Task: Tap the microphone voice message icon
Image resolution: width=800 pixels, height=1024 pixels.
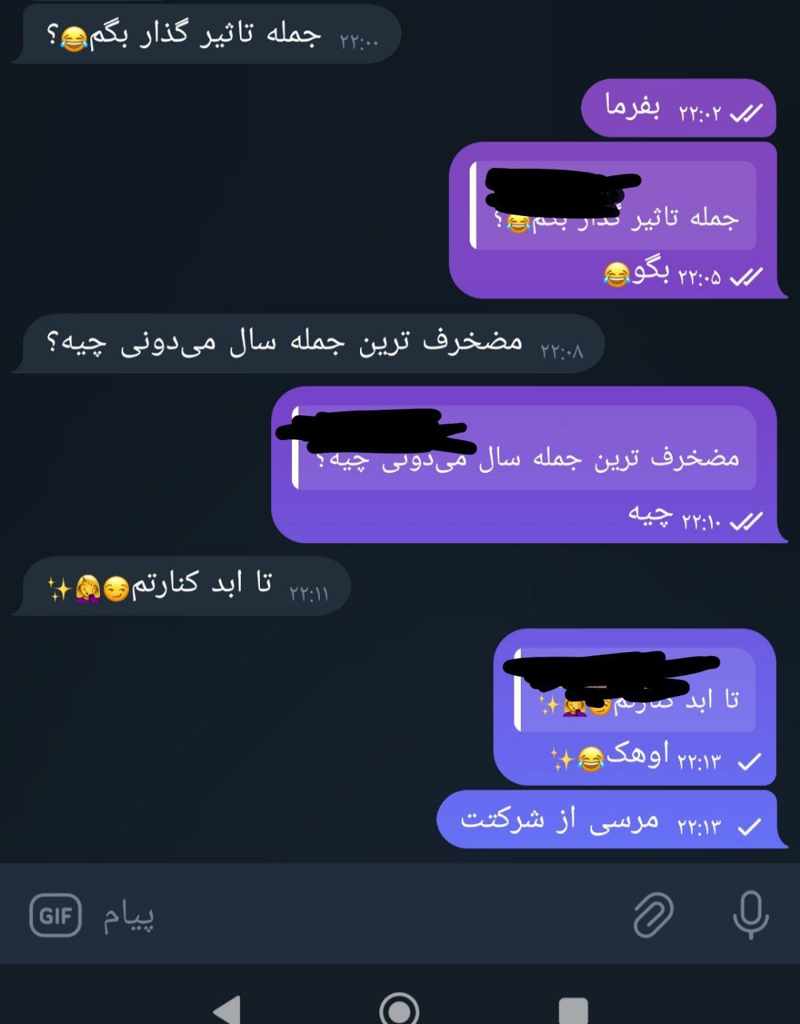Action: click(750, 914)
